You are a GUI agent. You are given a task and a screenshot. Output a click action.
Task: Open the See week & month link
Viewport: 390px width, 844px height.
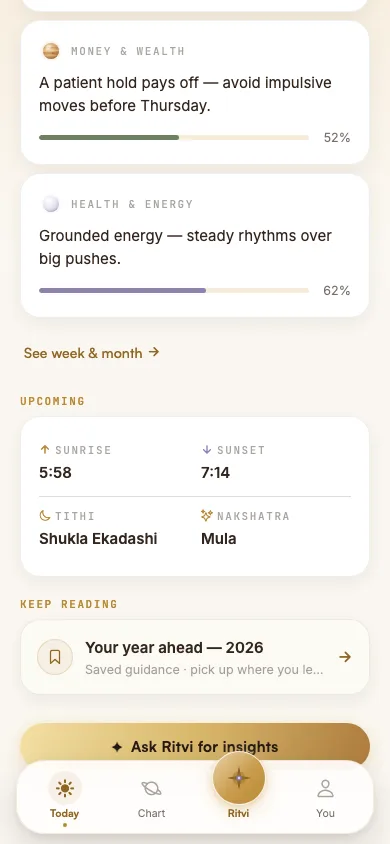coord(91,353)
